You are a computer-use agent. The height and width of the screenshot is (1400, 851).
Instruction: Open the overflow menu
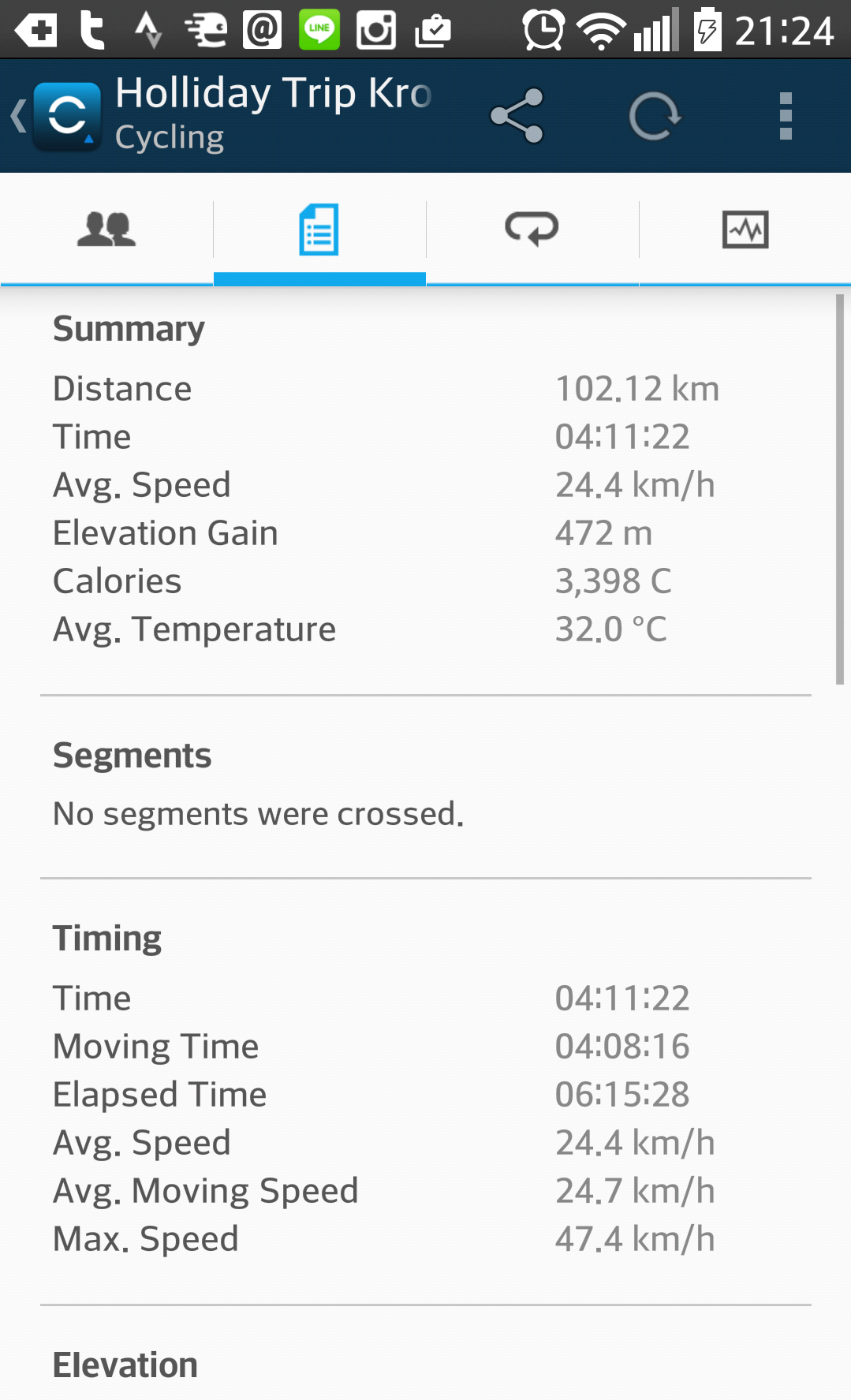pos(785,116)
